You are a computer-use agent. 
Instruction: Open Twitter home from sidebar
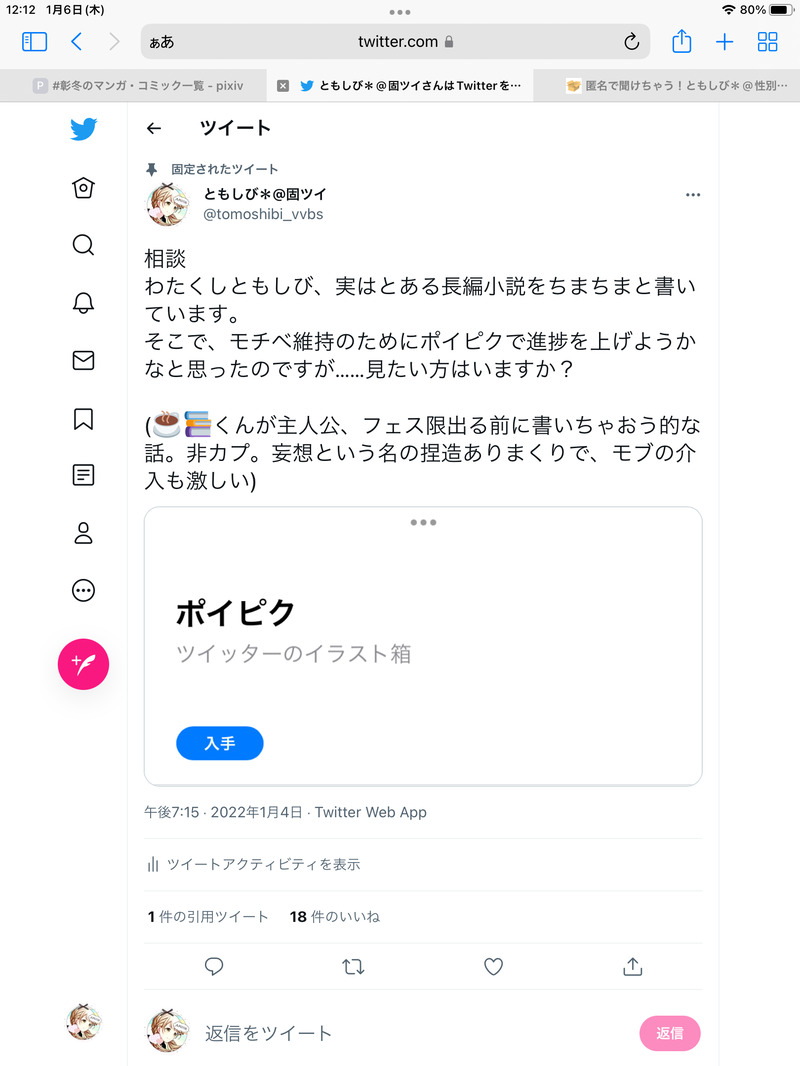pyautogui.click(x=84, y=188)
